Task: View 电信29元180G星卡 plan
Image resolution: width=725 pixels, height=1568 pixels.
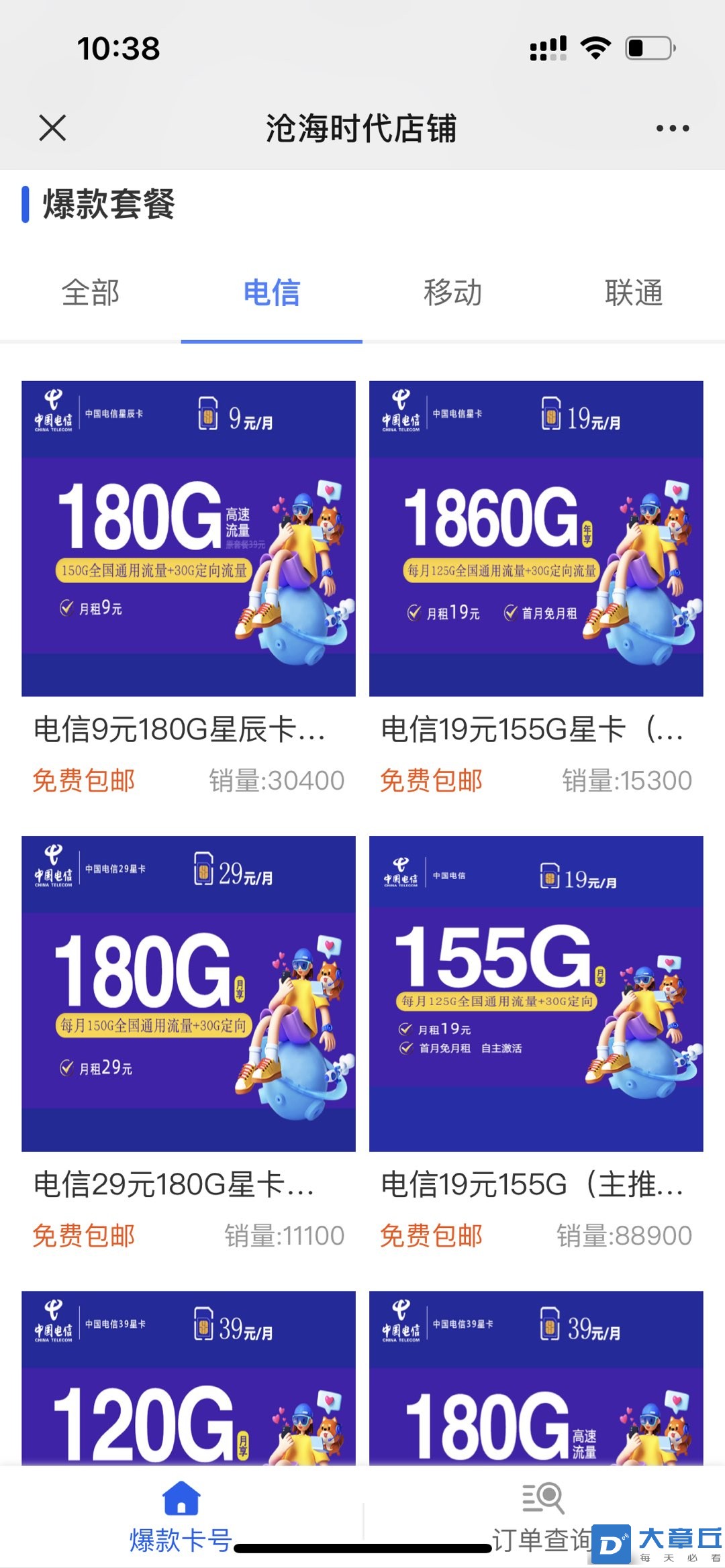Action: (189, 994)
